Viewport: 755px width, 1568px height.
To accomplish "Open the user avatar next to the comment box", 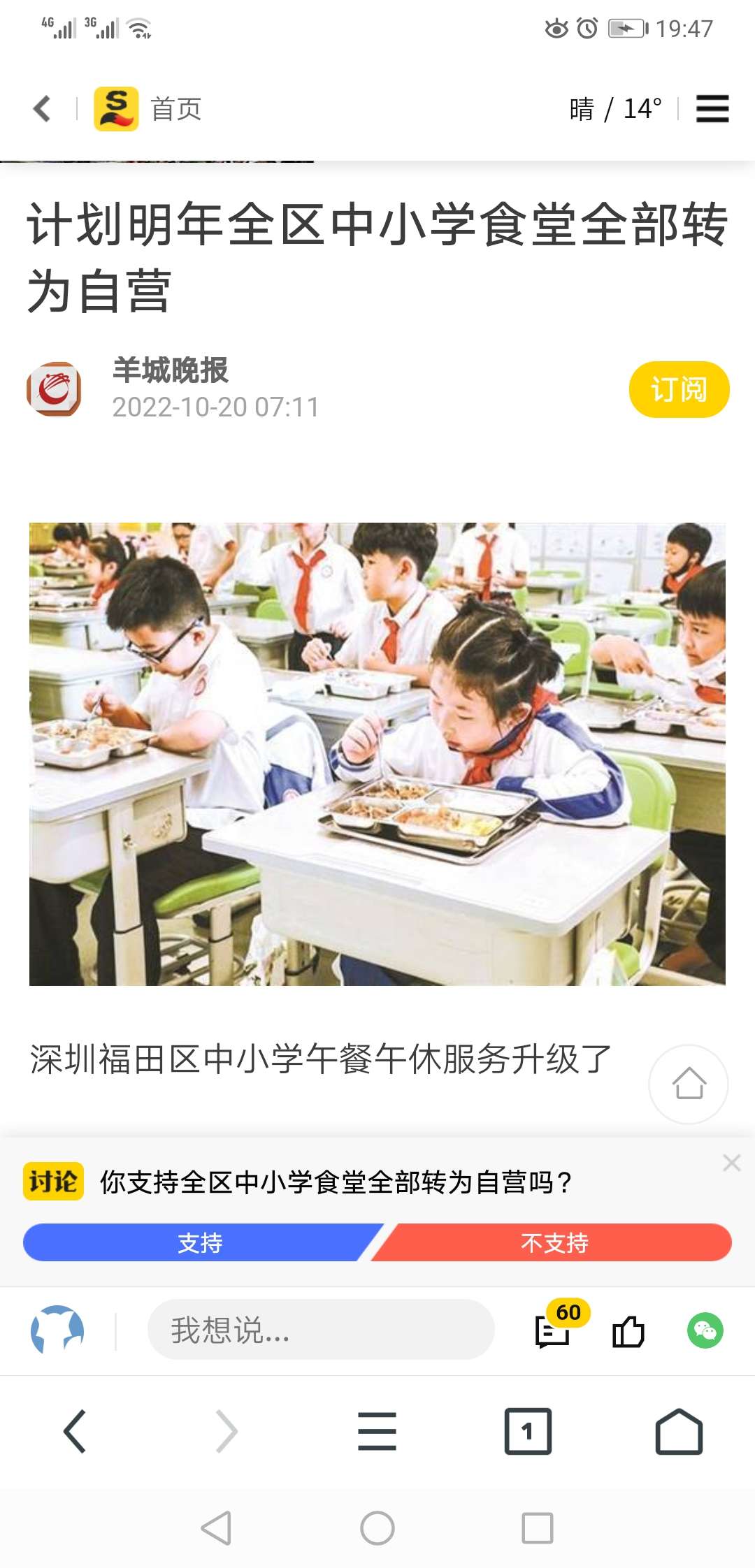I will pyautogui.click(x=57, y=1329).
